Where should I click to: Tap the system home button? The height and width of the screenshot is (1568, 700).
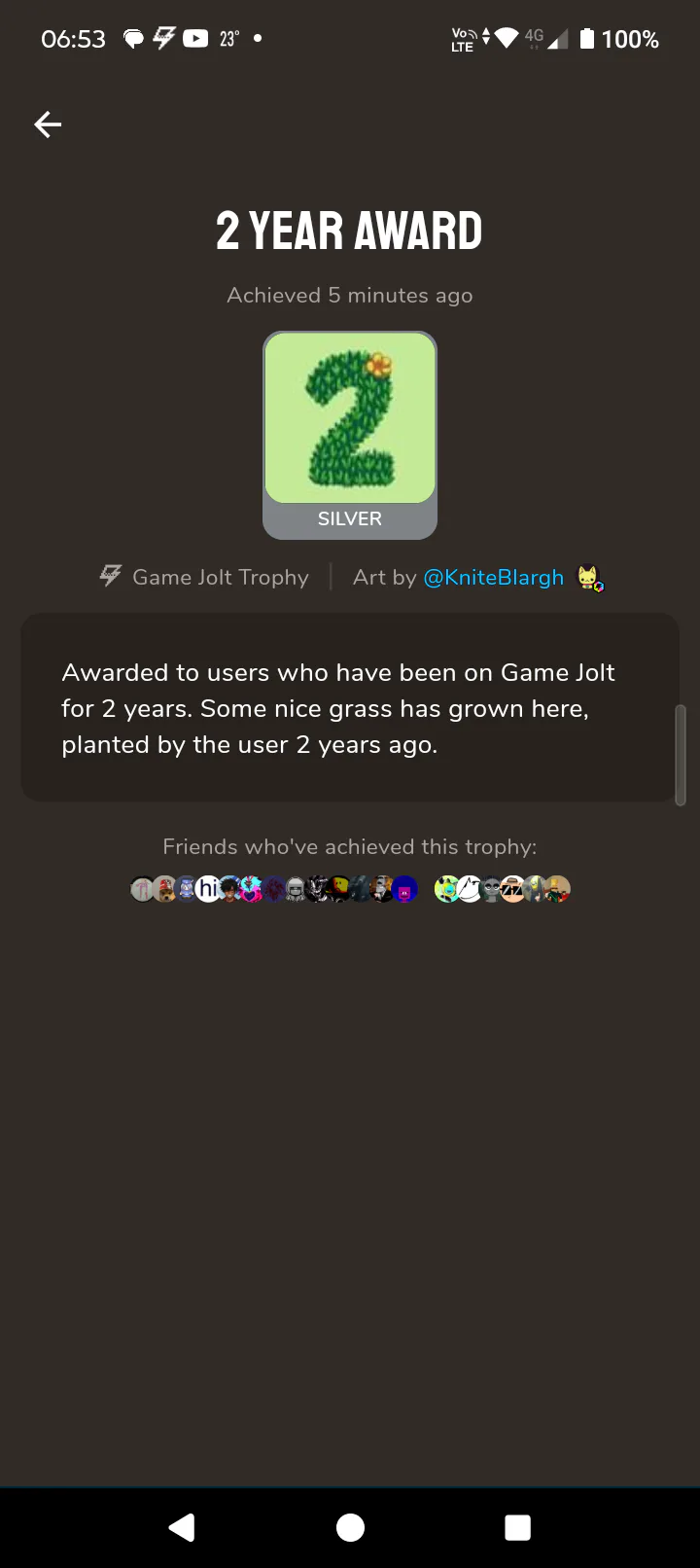coord(350,1527)
